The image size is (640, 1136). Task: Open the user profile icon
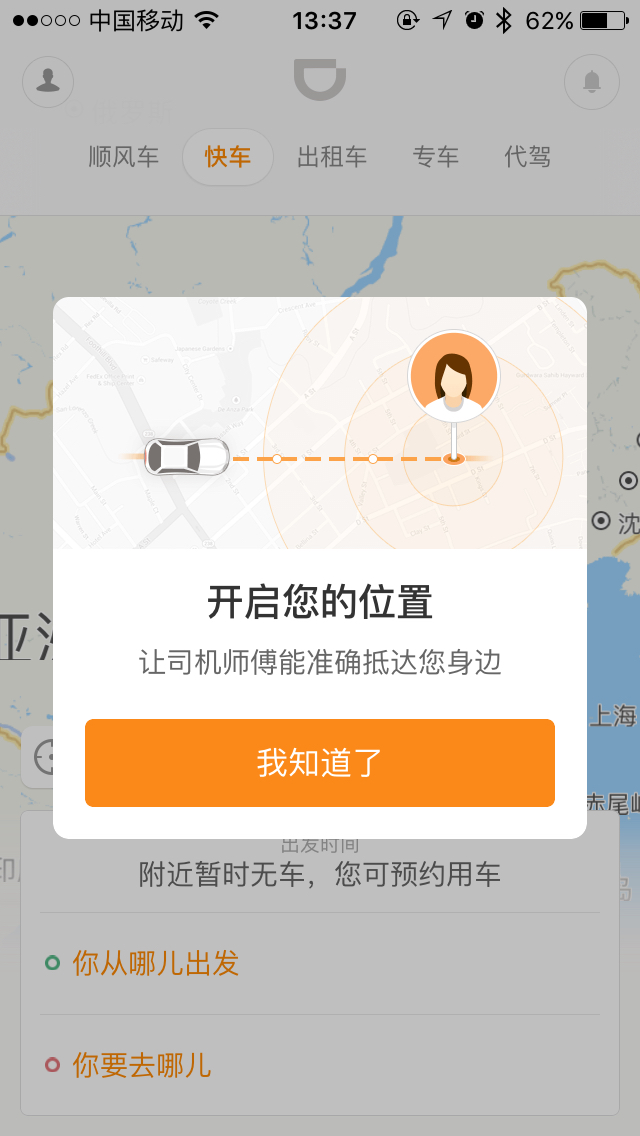49,82
